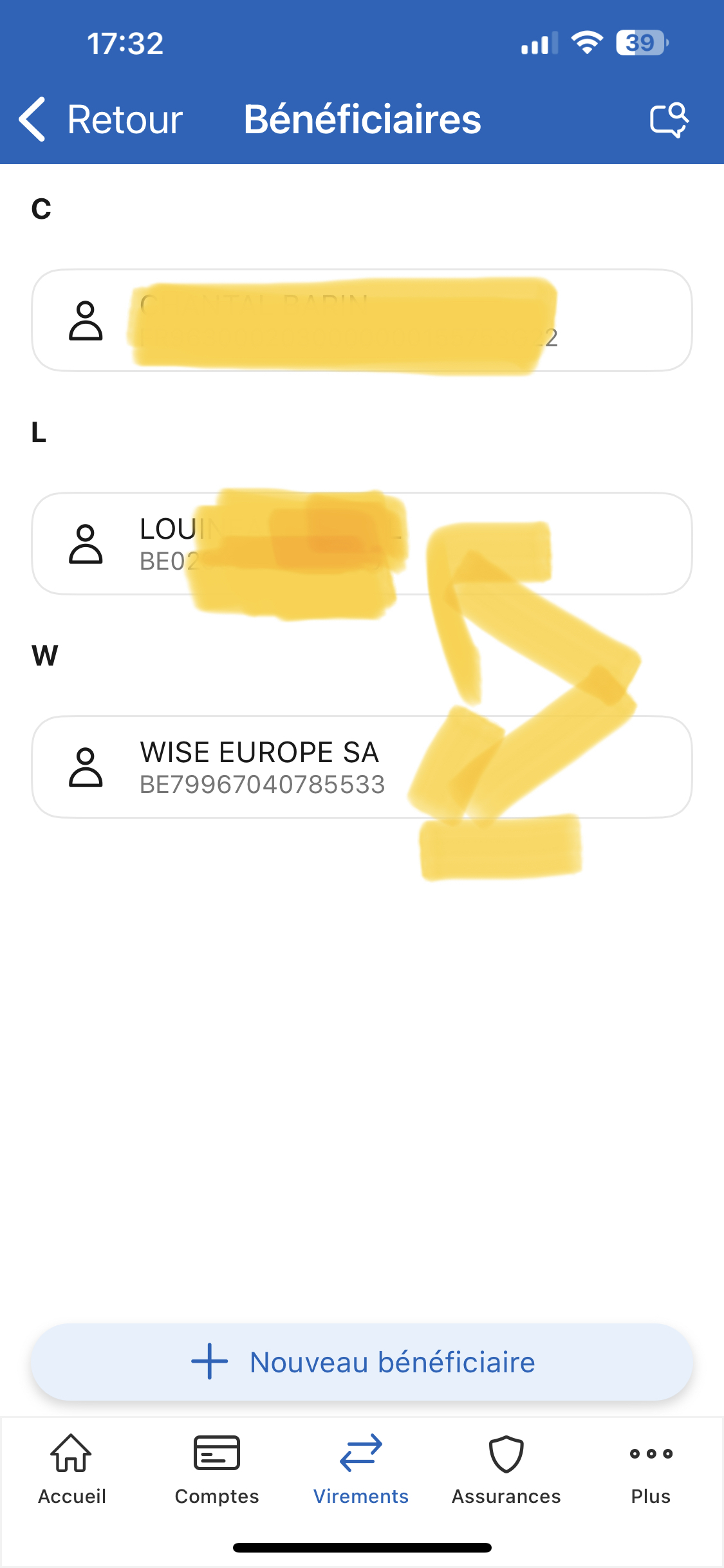The image size is (724, 1568).
Task: Add a Nouveau bénéficiaire
Action: (x=362, y=1362)
